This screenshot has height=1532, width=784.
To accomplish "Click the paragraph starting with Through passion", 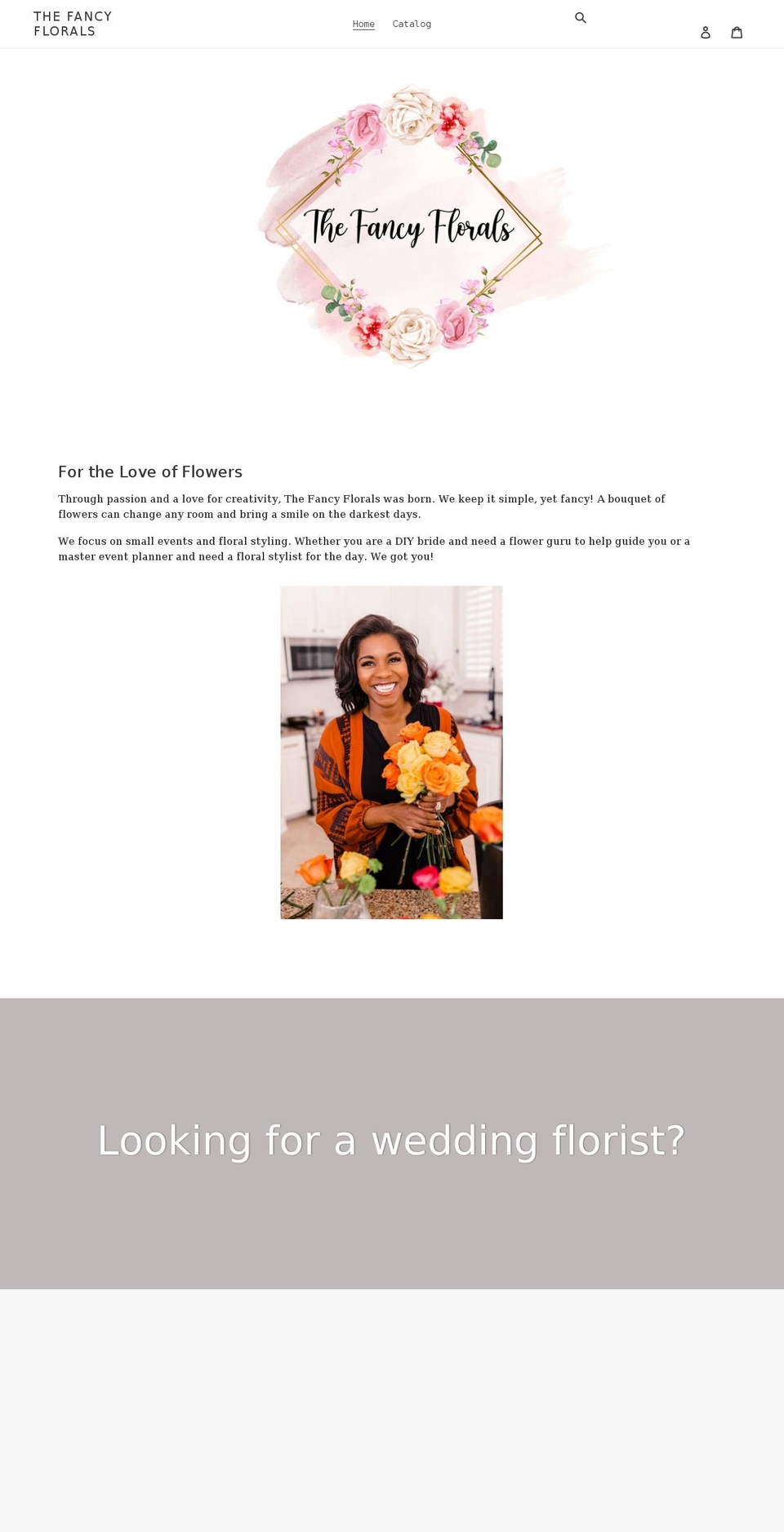I will 362,507.
